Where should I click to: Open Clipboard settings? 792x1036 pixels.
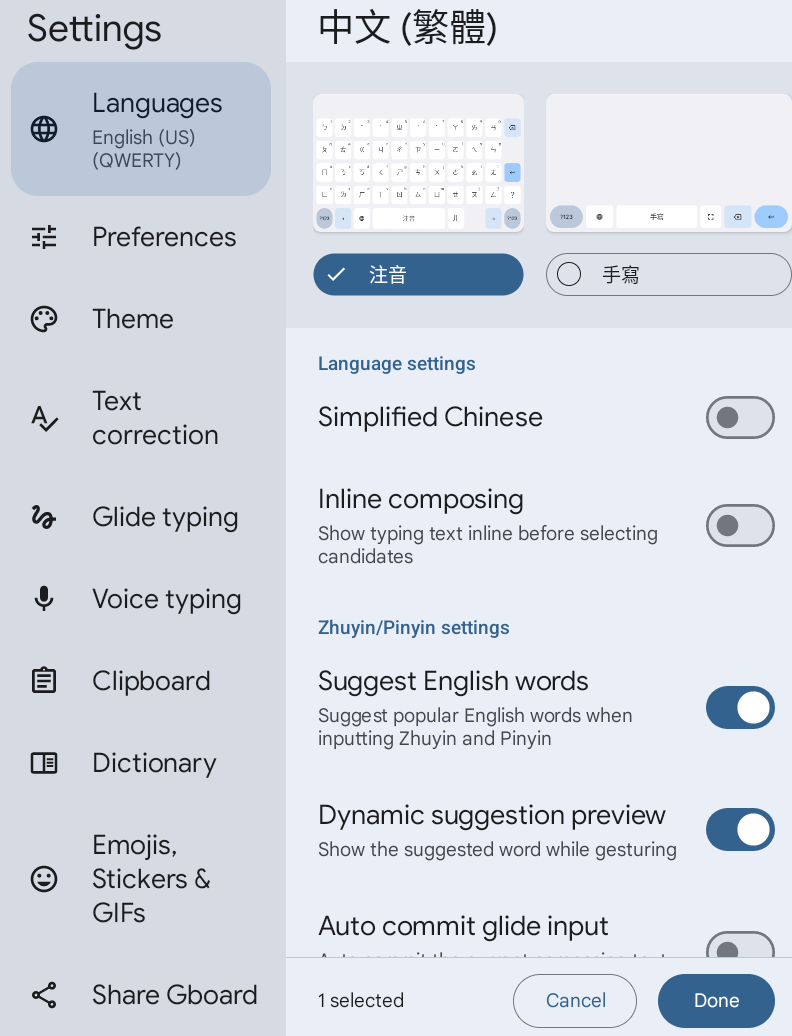[x=141, y=681]
